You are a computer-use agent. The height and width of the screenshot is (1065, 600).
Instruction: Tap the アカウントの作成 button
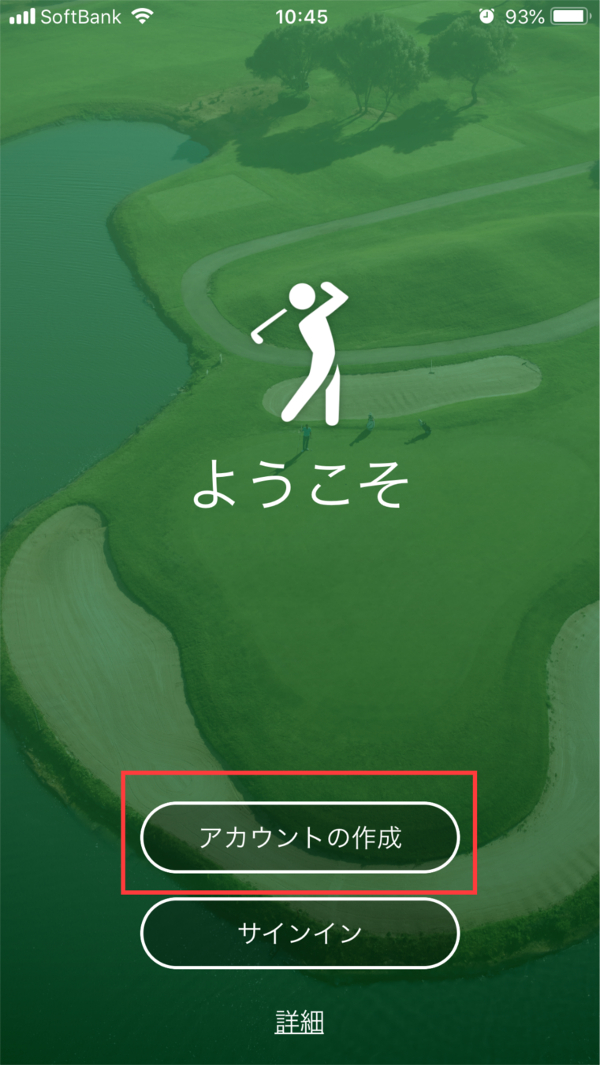pyautogui.click(x=300, y=837)
